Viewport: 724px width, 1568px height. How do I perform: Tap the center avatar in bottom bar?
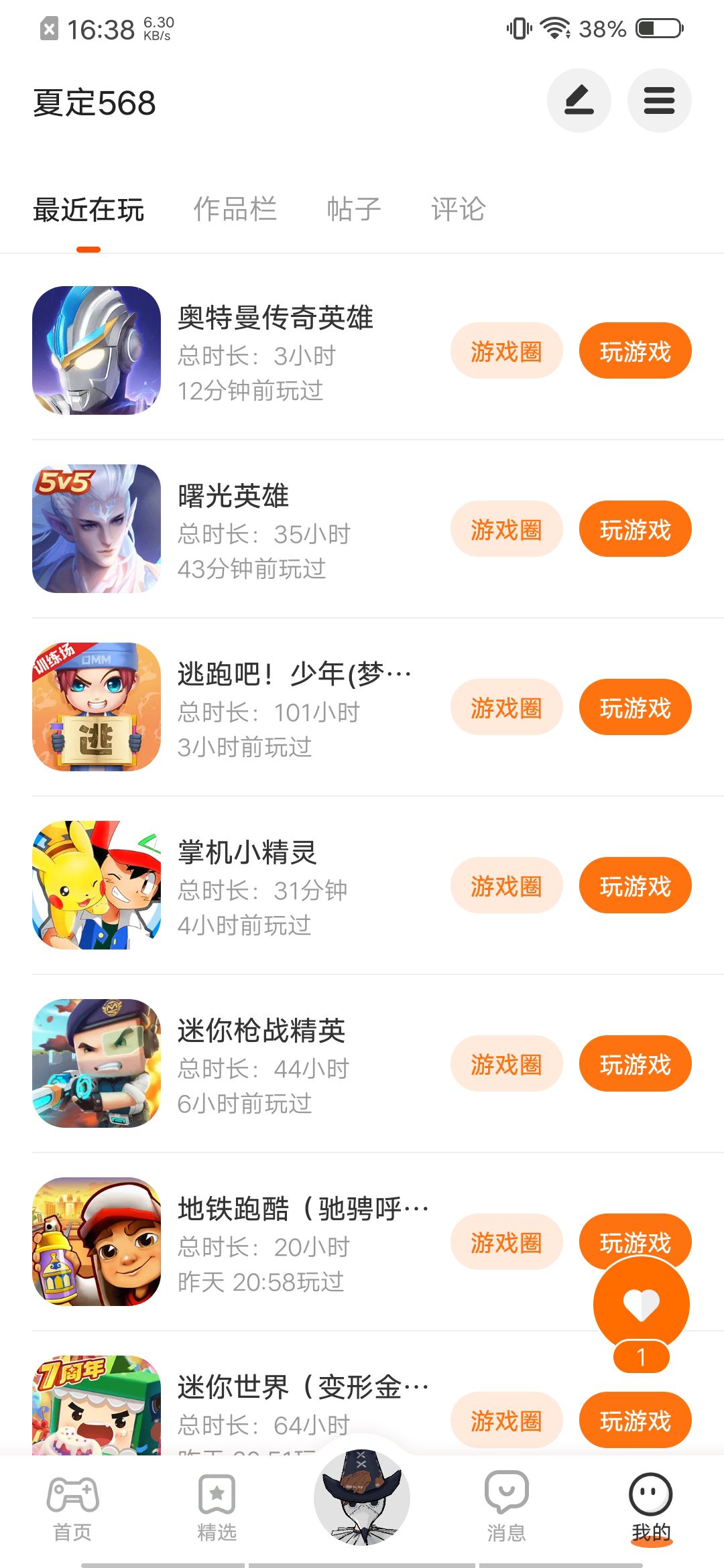[362, 1497]
